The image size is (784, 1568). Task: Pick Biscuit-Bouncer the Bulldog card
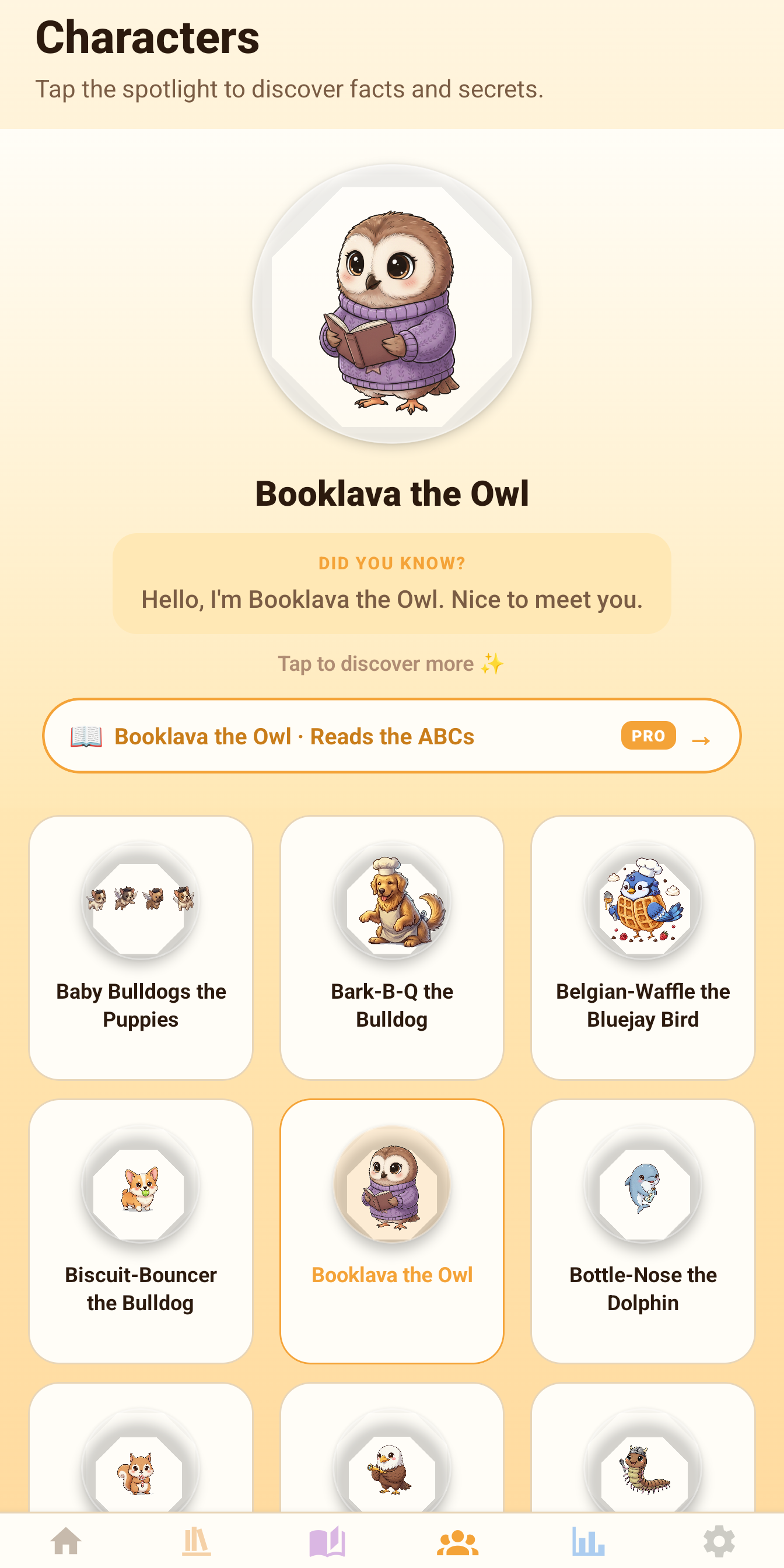click(x=141, y=1230)
